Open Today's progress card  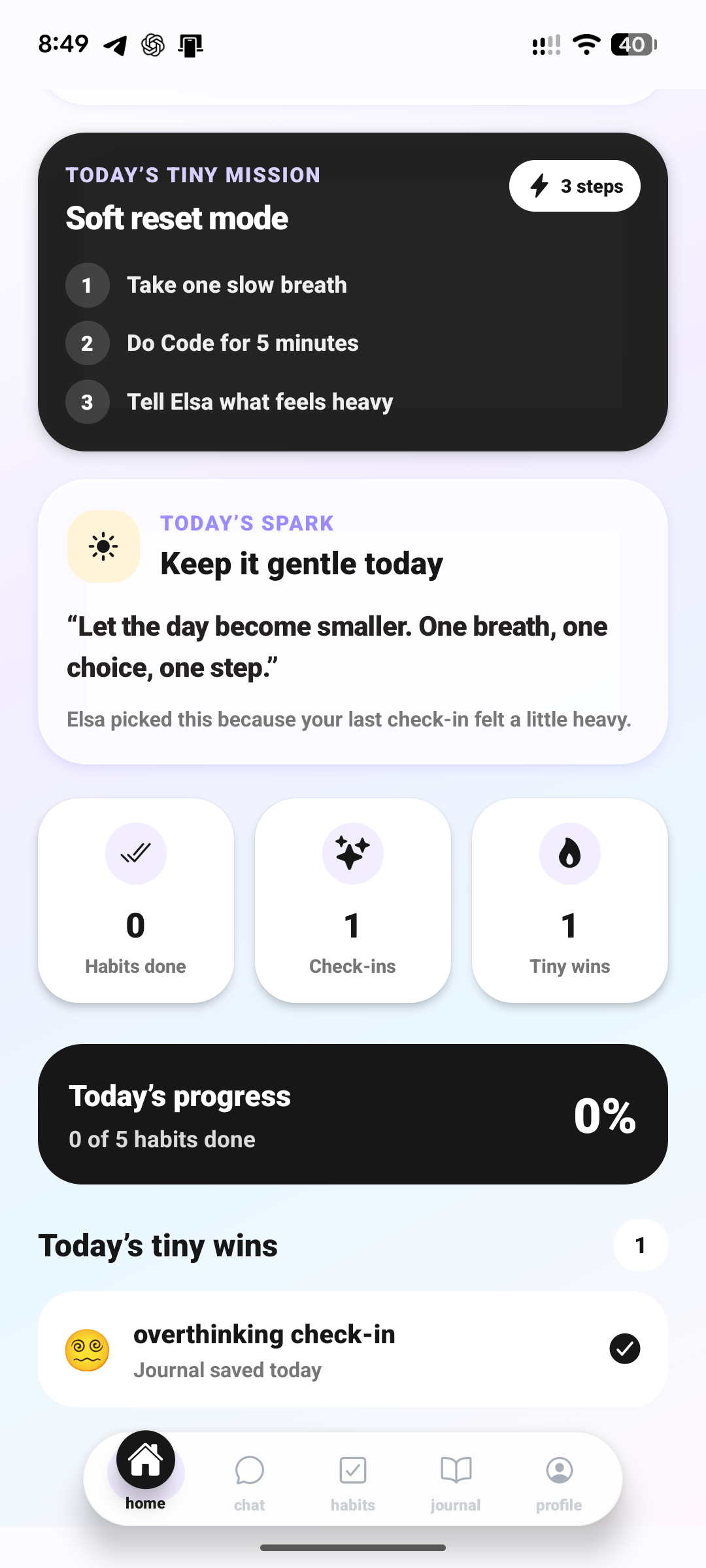pos(353,1114)
